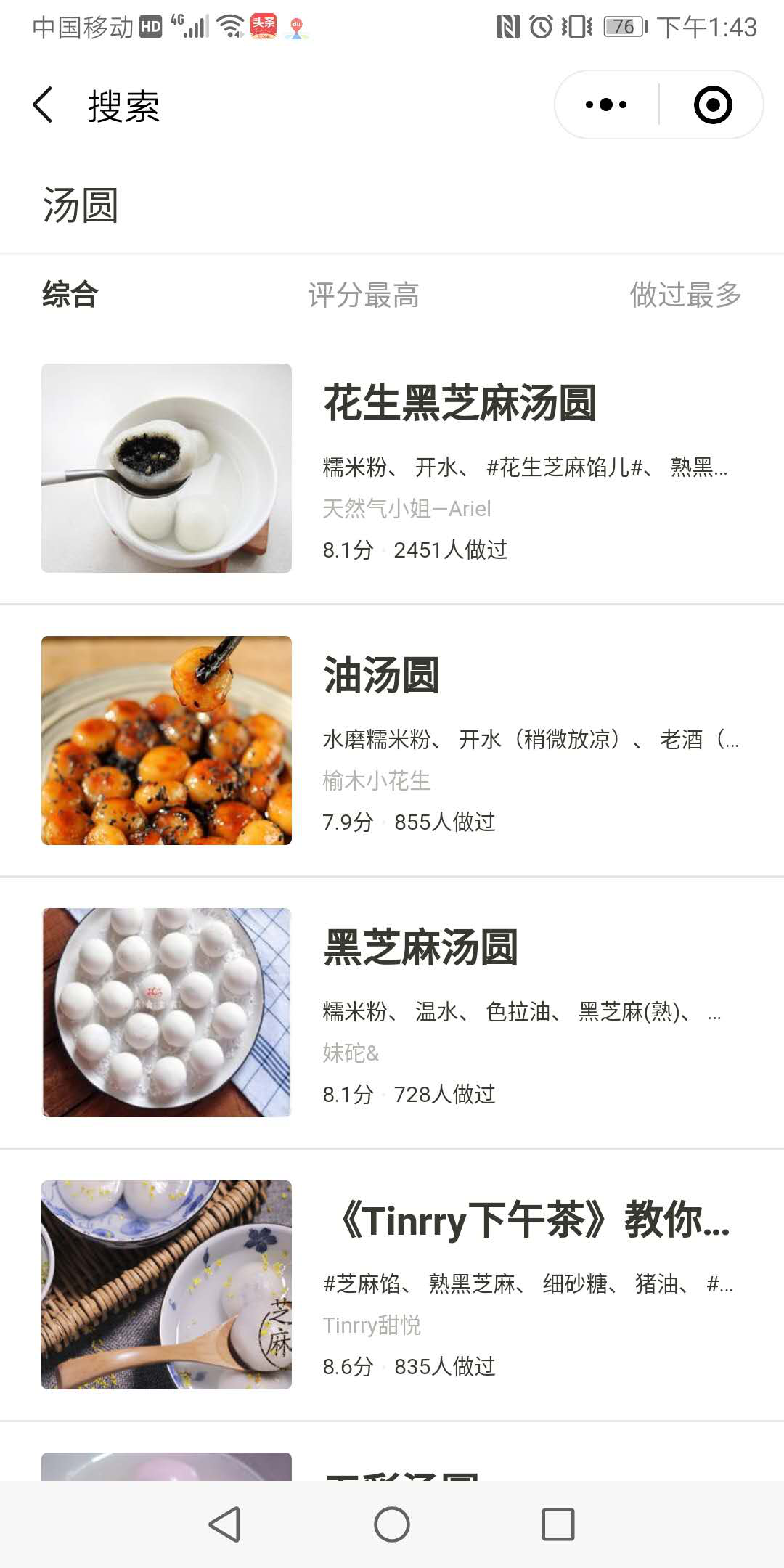Keep results on the 综合 tab

pyautogui.click(x=70, y=295)
